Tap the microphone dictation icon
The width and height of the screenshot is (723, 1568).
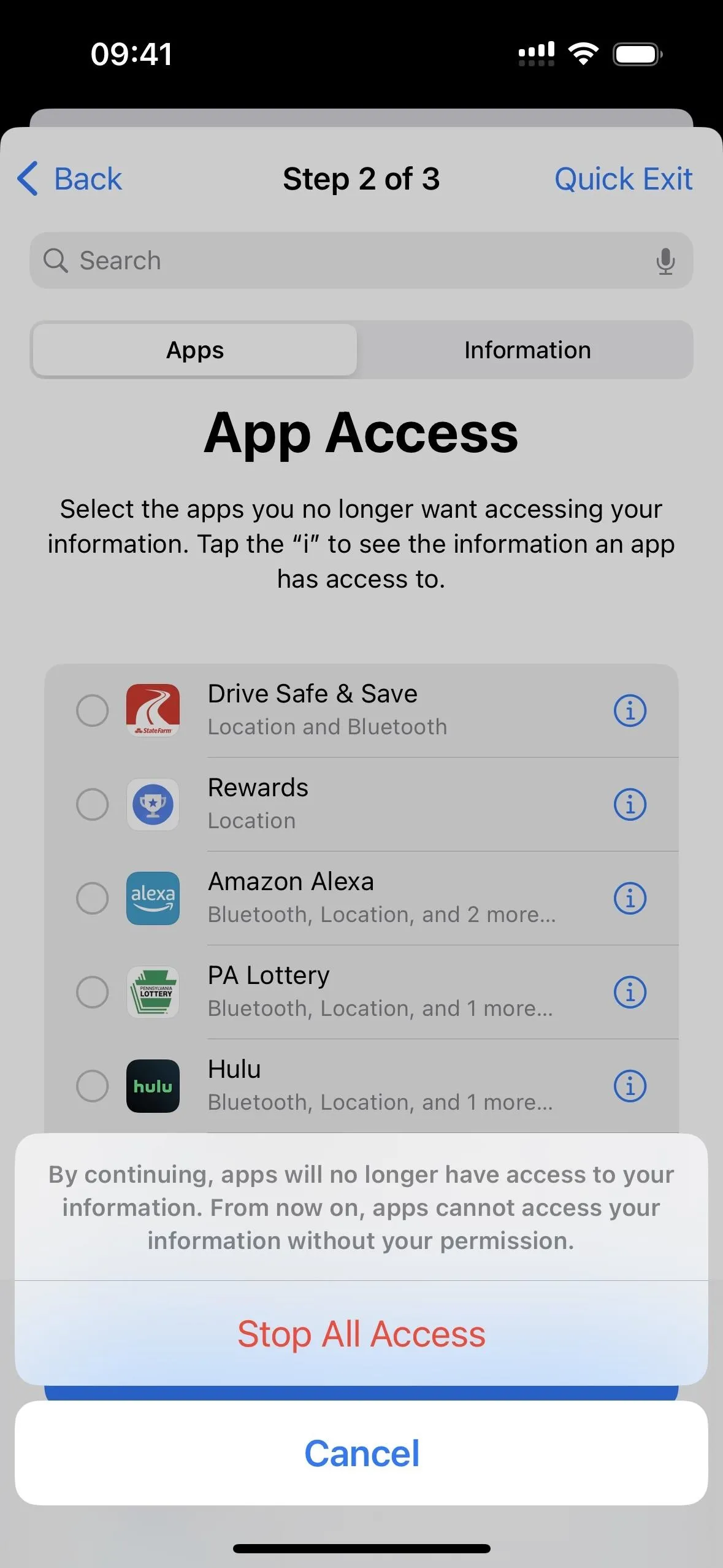coord(665,261)
